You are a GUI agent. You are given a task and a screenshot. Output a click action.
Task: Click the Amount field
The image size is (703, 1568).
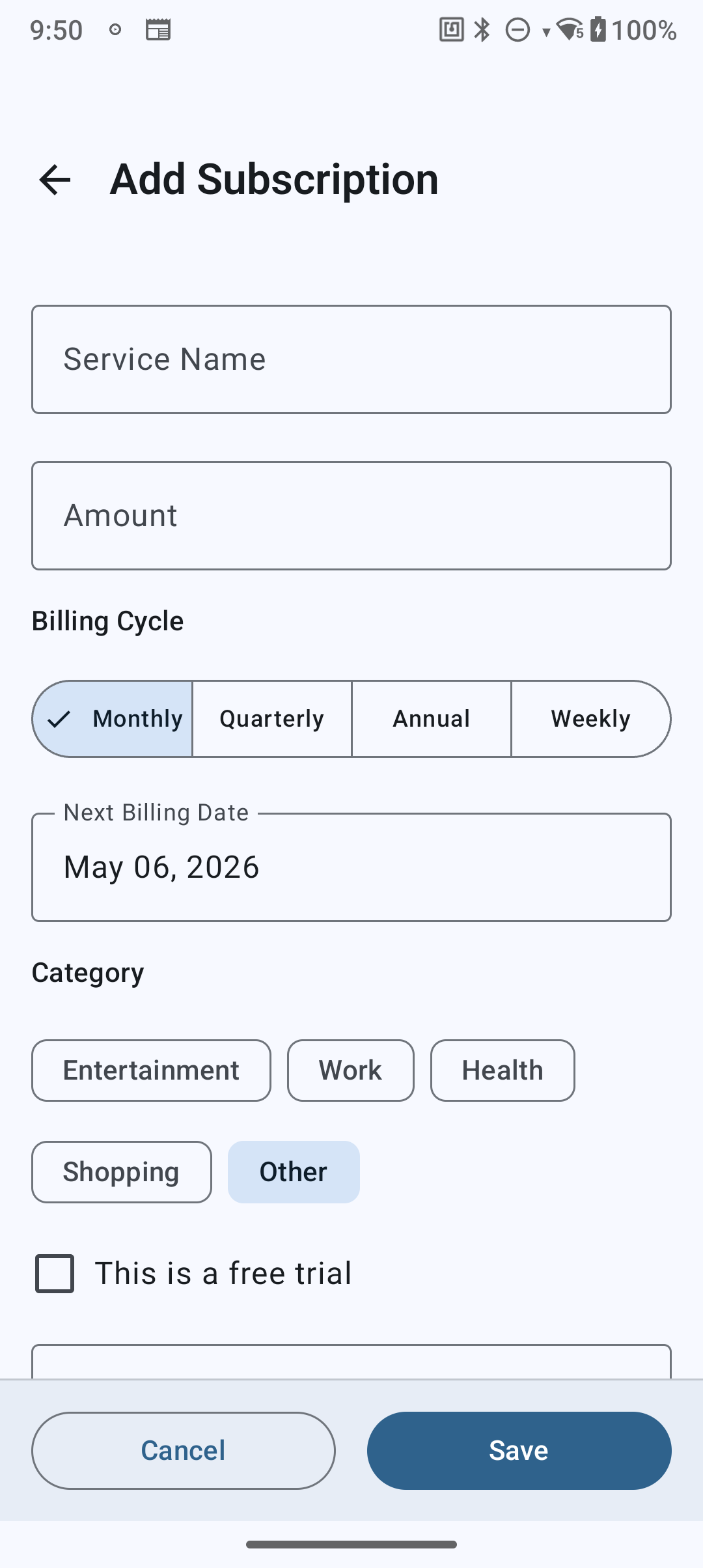pyautogui.click(x=351, y=515)
